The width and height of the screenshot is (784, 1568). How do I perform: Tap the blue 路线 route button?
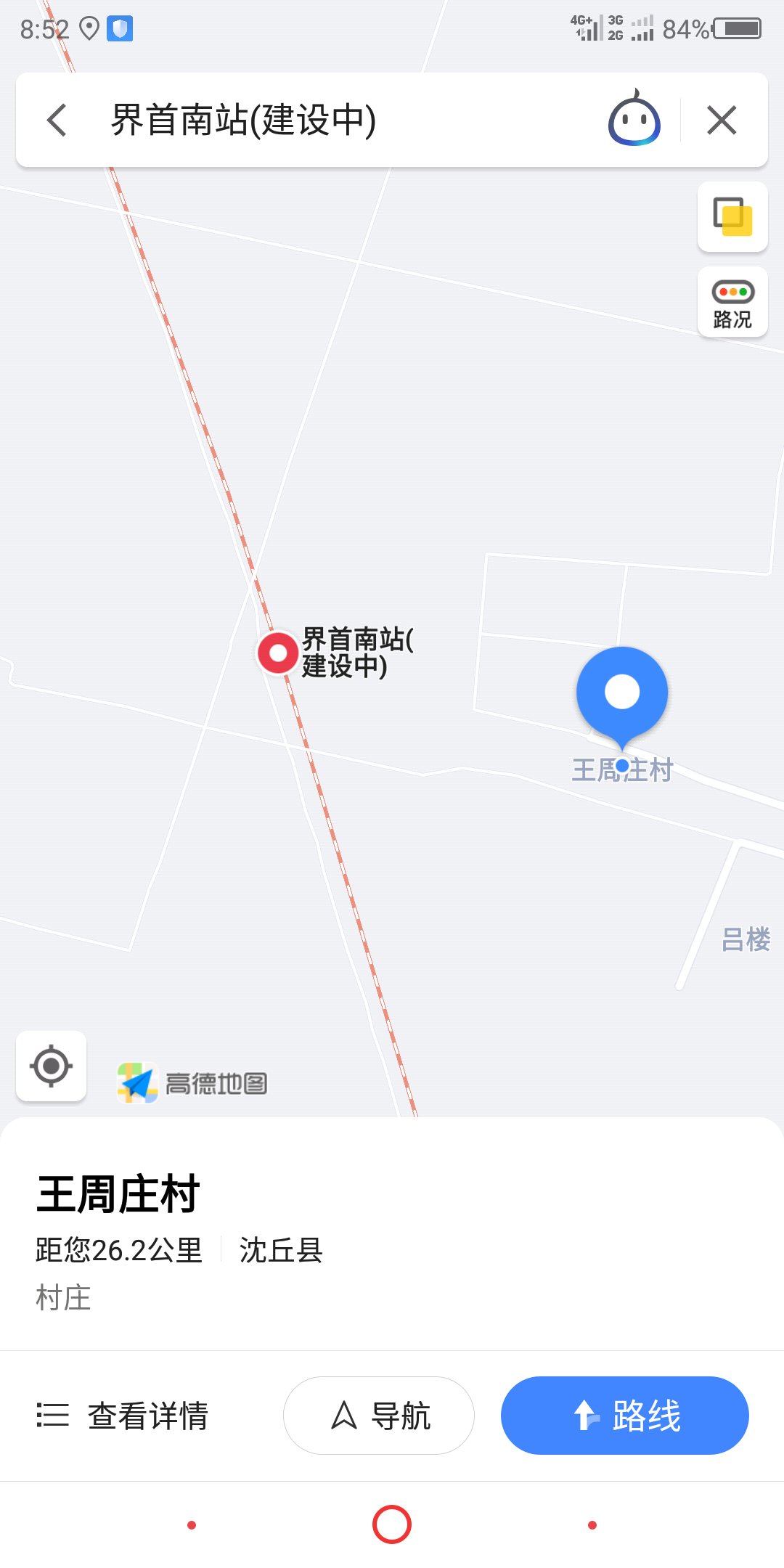625,1416
